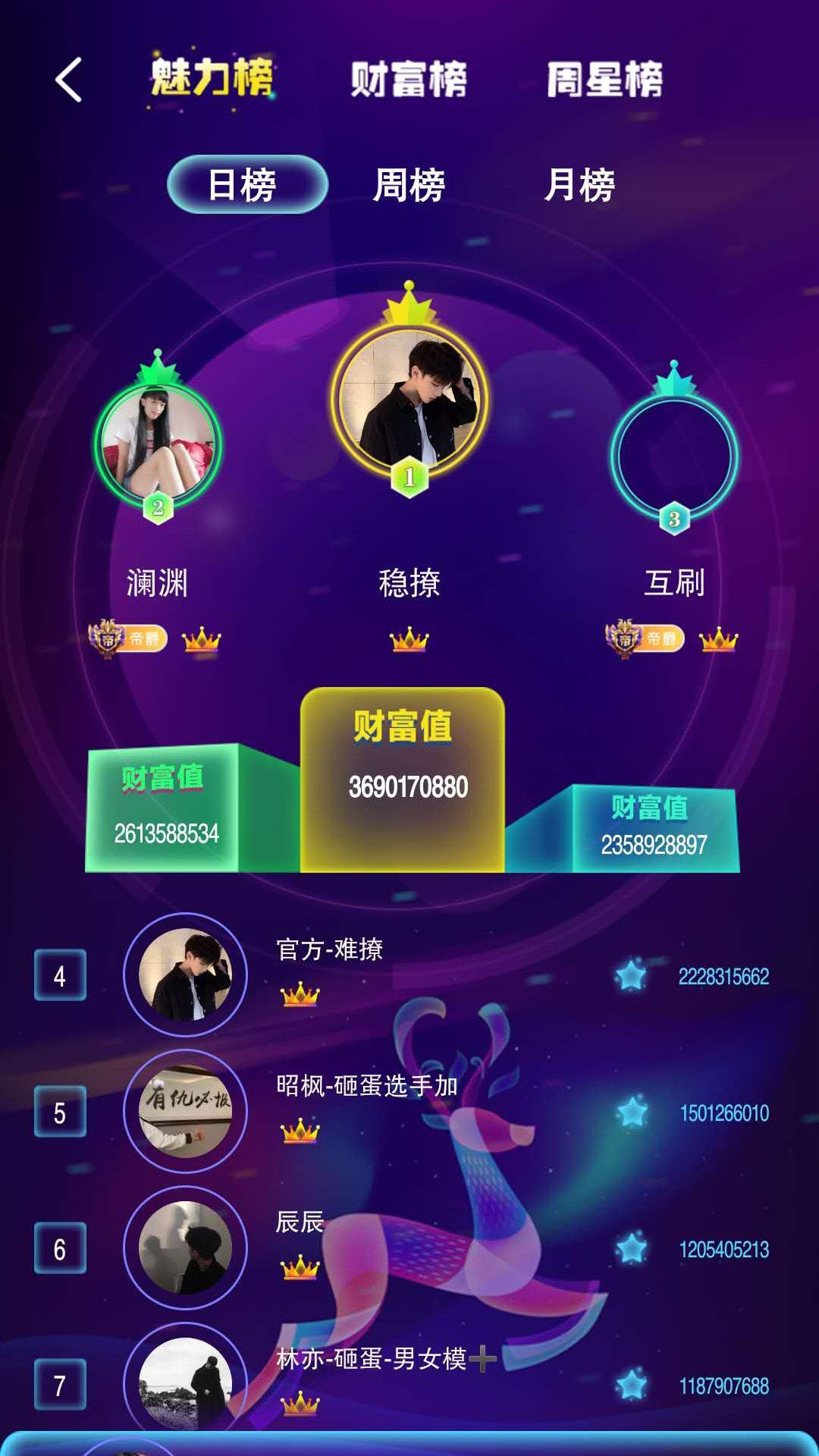Screen dimensions: 819x1456
Task: Switch to 周榜 weekly ranking
Action: pyautogui.click(x=409, y=185)
